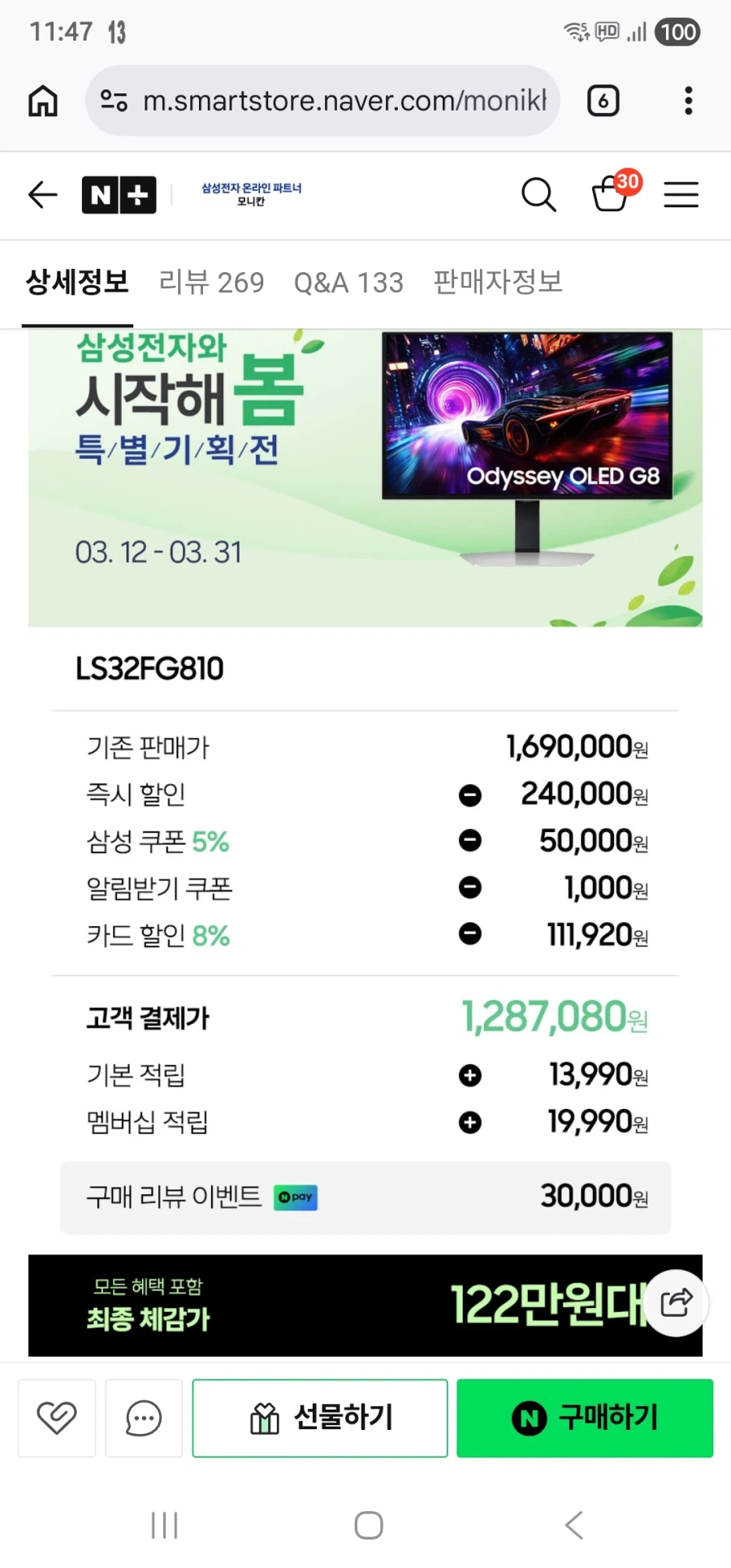The image size is (731, 1568).
Task: Share this product page
Action: coord(676,1302)
